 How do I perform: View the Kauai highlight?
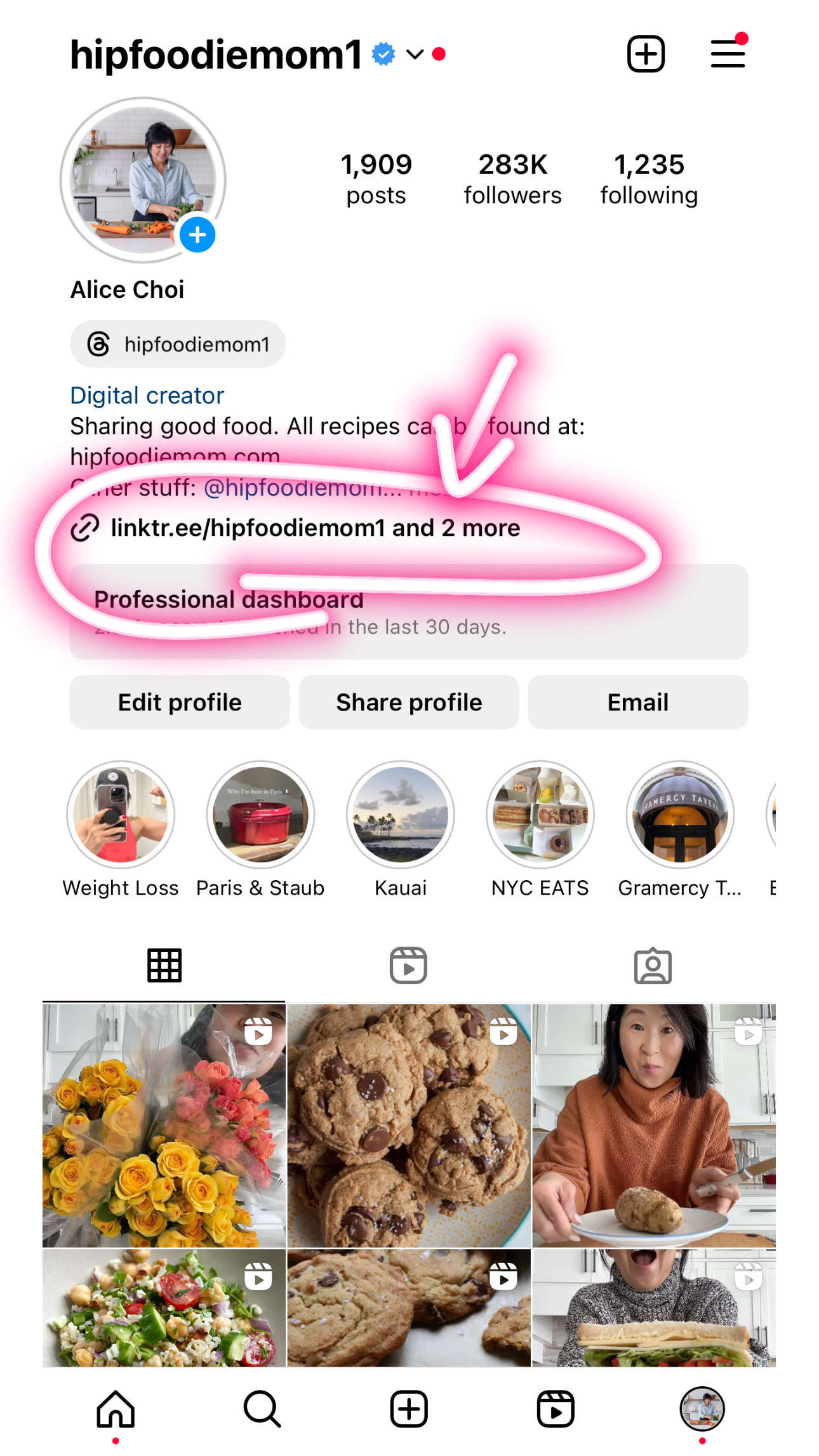click(401, 815)
